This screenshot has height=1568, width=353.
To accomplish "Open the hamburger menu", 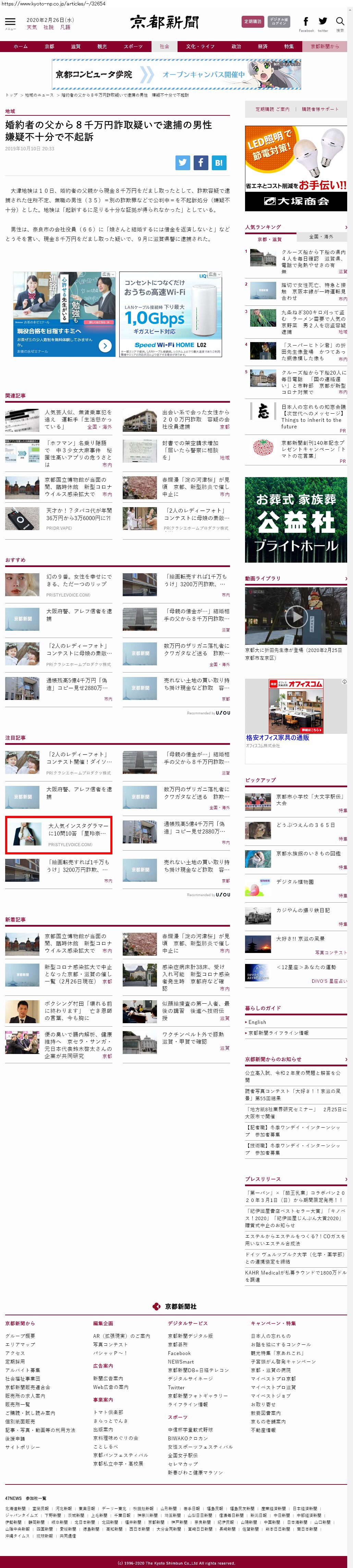I will [x=10, y=23].
